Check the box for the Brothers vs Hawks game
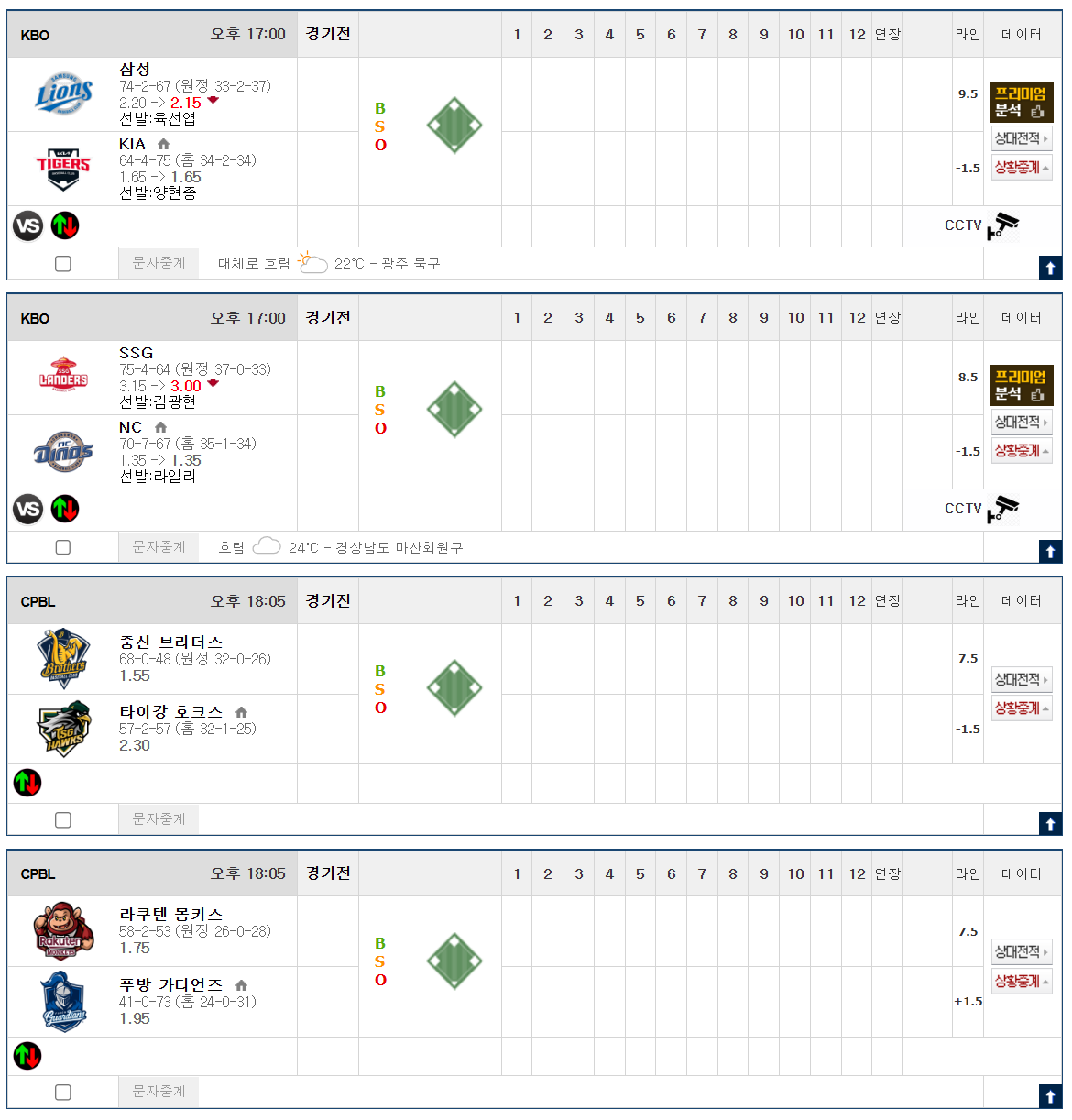Image resolution: width=1072 pixels, height=1120 pixels. click(63, 820)
